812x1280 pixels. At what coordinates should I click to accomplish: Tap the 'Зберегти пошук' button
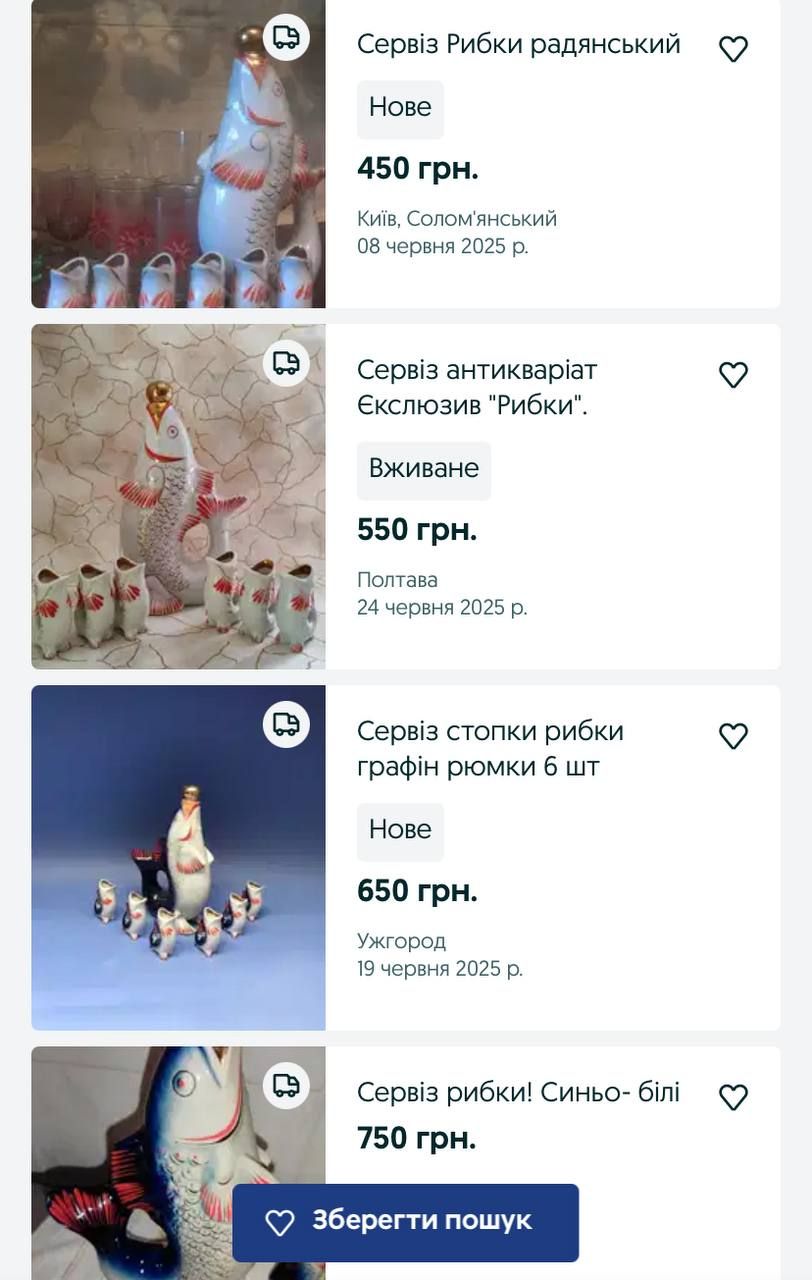click(x=405, y=1222)
